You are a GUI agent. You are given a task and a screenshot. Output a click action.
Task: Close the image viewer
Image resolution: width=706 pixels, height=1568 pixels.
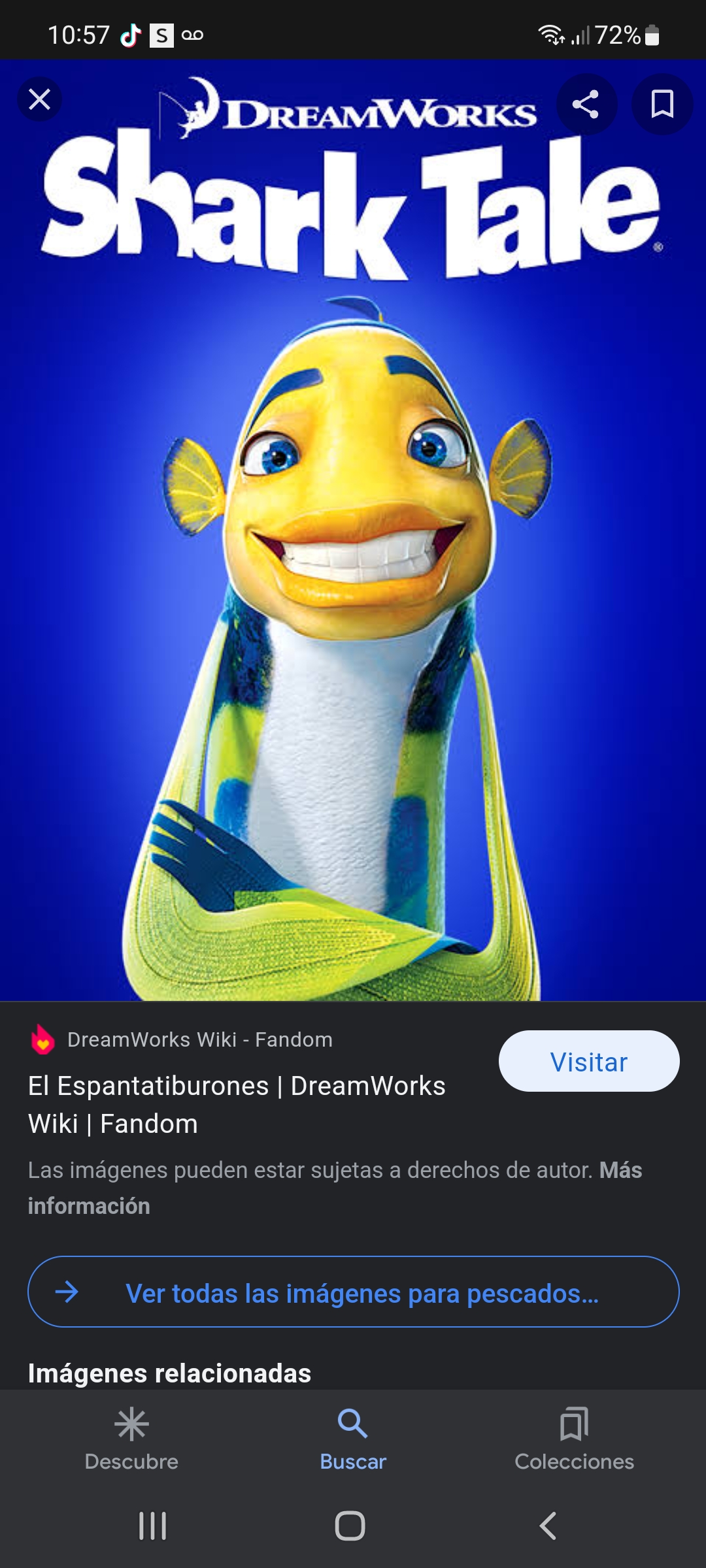point(39,100)
